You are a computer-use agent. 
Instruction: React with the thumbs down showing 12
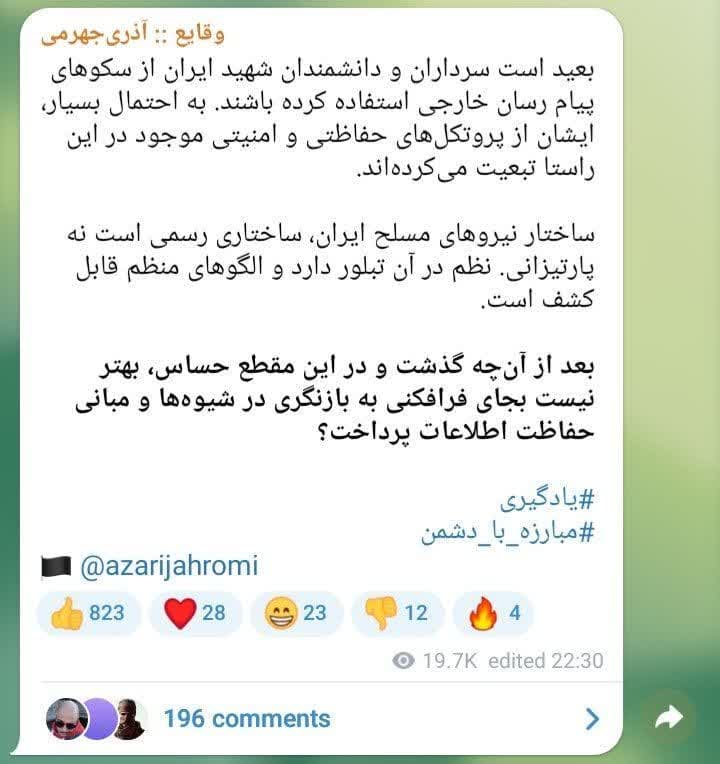point(396,613)
